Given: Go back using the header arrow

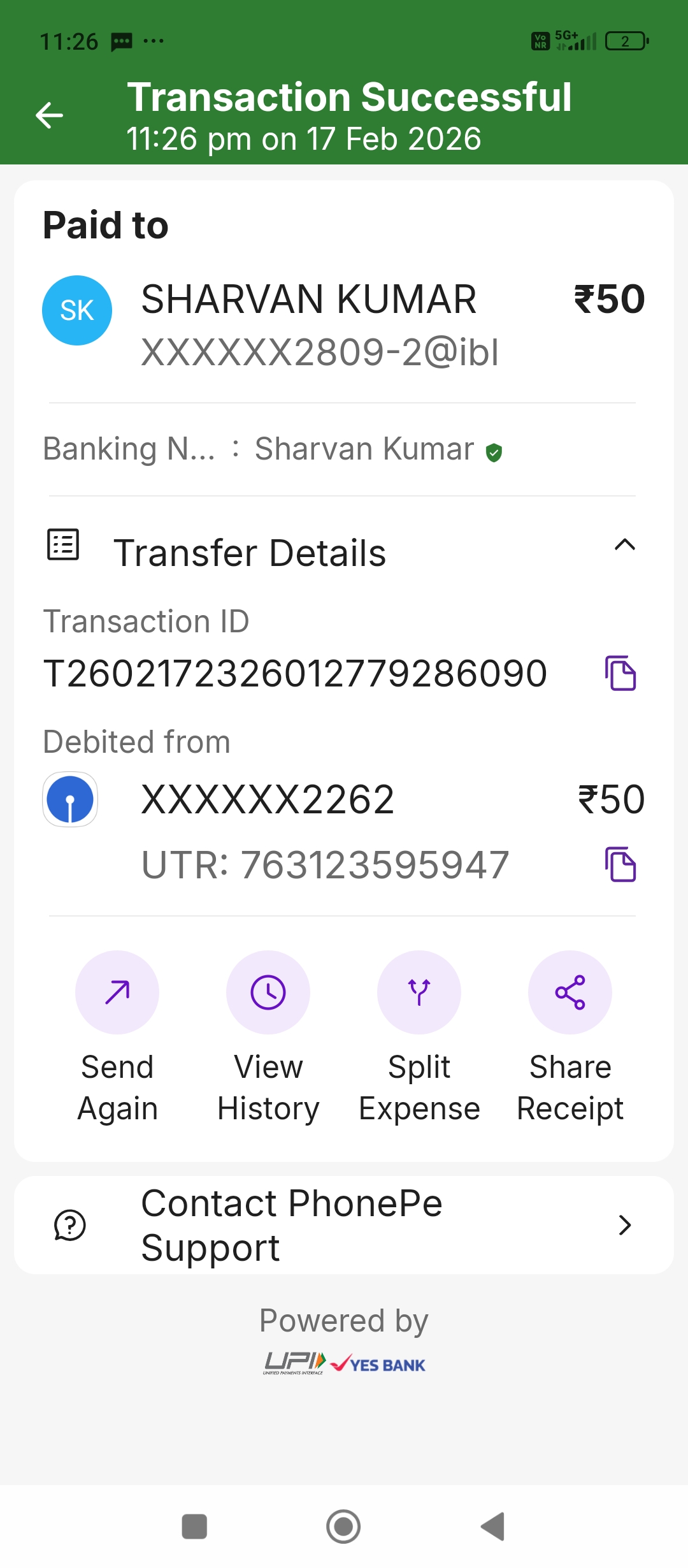Looking at the screenshot, I should tap(49, 115).
